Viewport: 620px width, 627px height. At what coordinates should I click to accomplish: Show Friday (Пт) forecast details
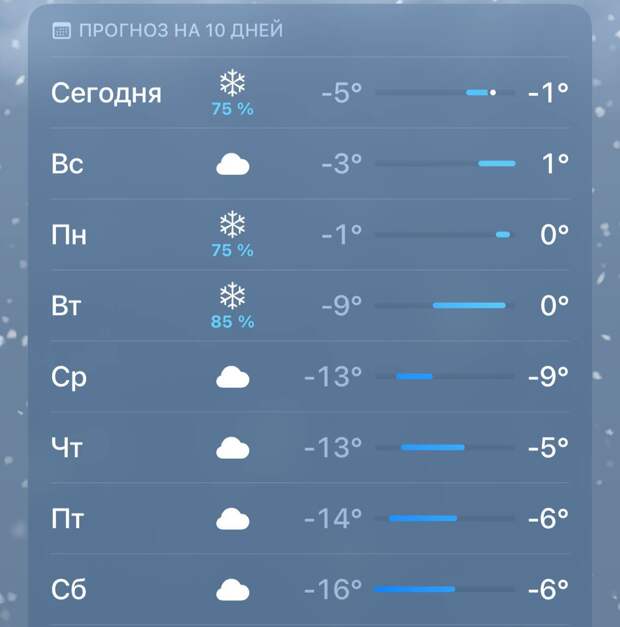310,519
